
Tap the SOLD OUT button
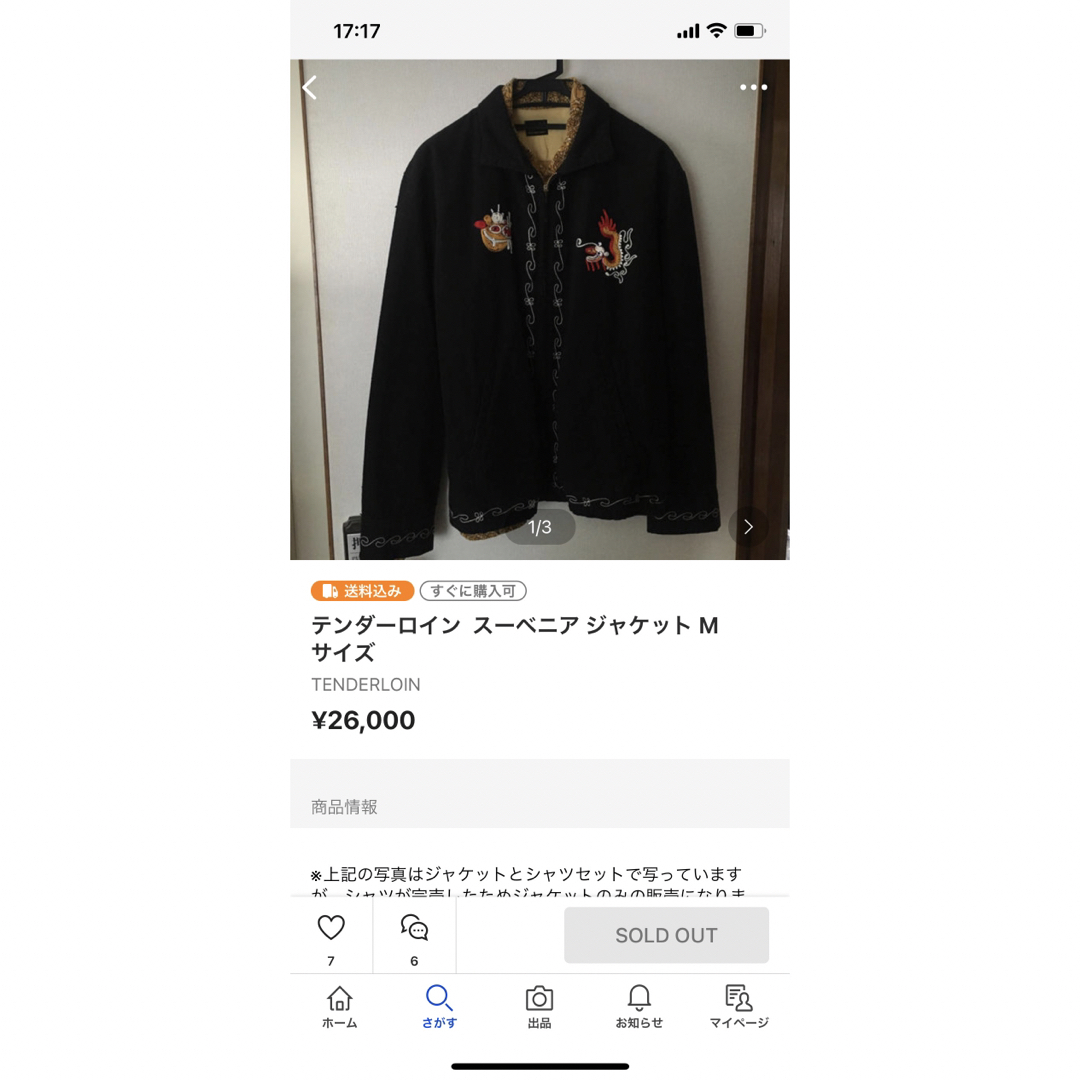tap(666, 935)
